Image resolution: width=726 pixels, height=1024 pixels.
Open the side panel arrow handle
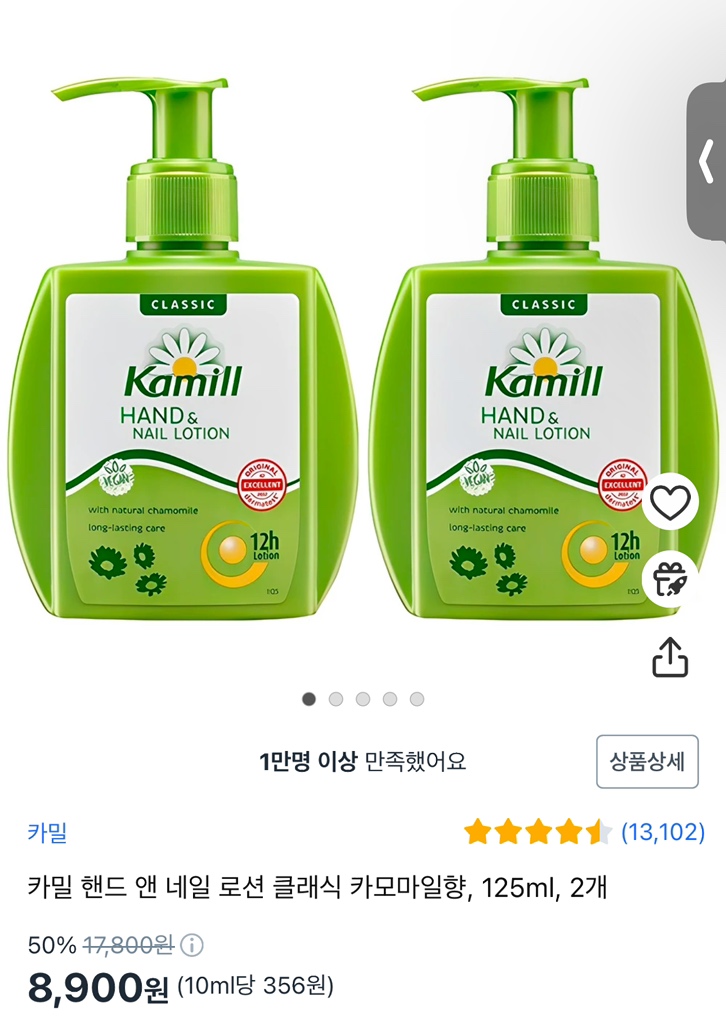click(x=707, y=161)
